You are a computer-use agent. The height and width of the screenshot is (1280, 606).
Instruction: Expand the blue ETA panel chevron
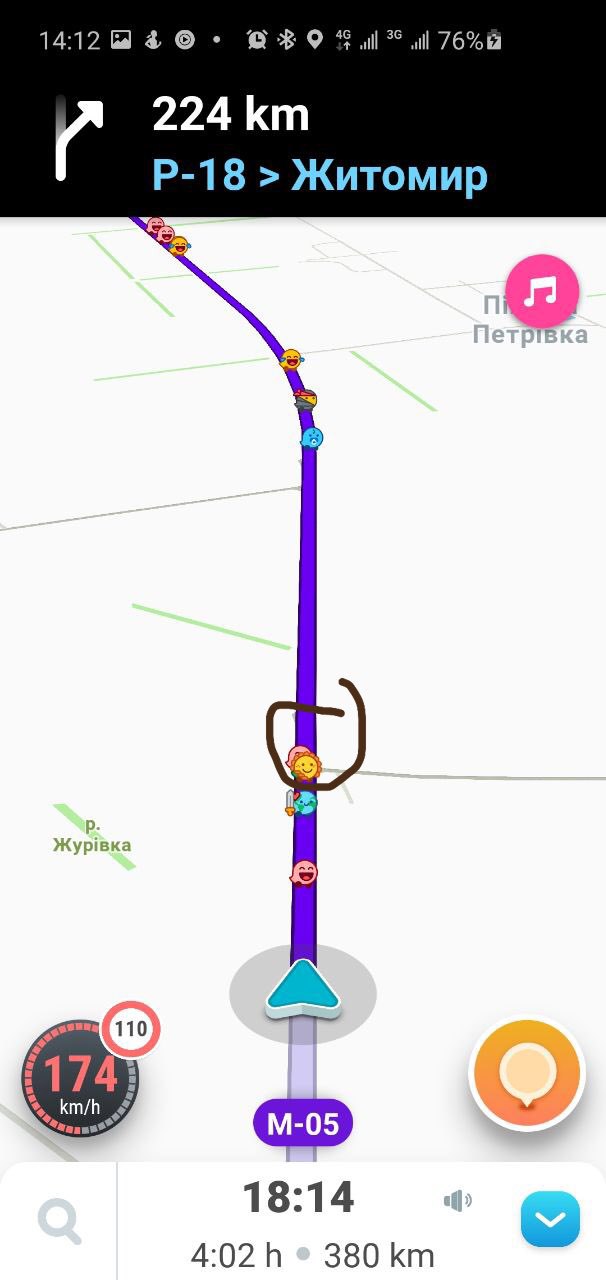pos(550,1219)
